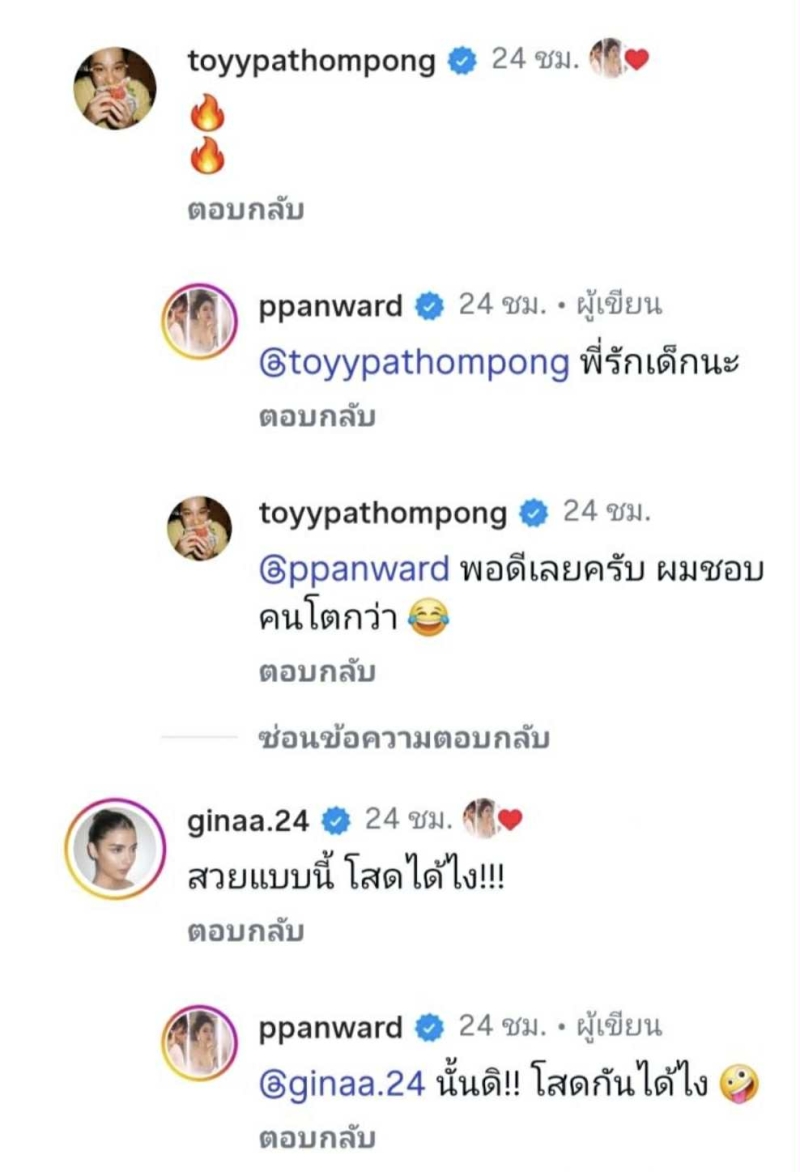Hide replies with ซ่อนข้อความตอบกลับ
The image size is (800, 1172).
point(404,739)
